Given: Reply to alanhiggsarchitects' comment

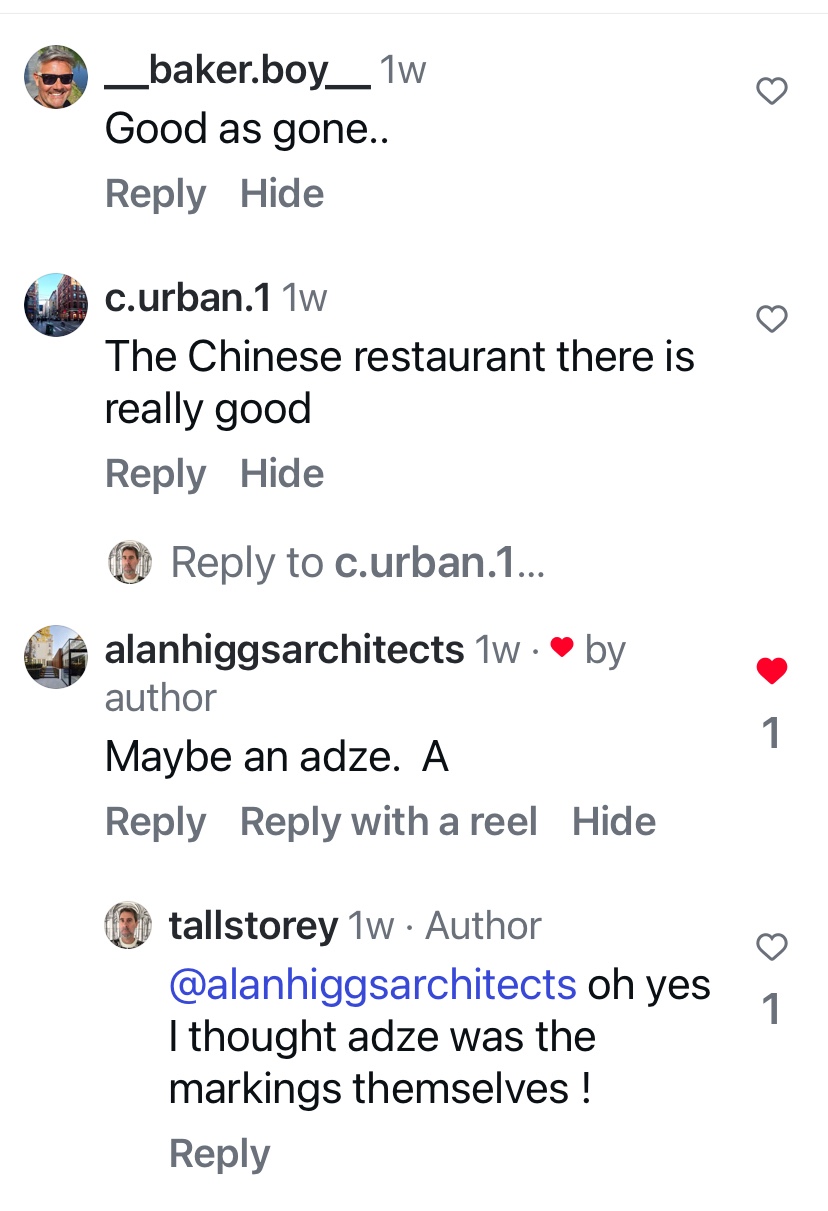Looking at the screenshot, I should [x=155, y=822].
